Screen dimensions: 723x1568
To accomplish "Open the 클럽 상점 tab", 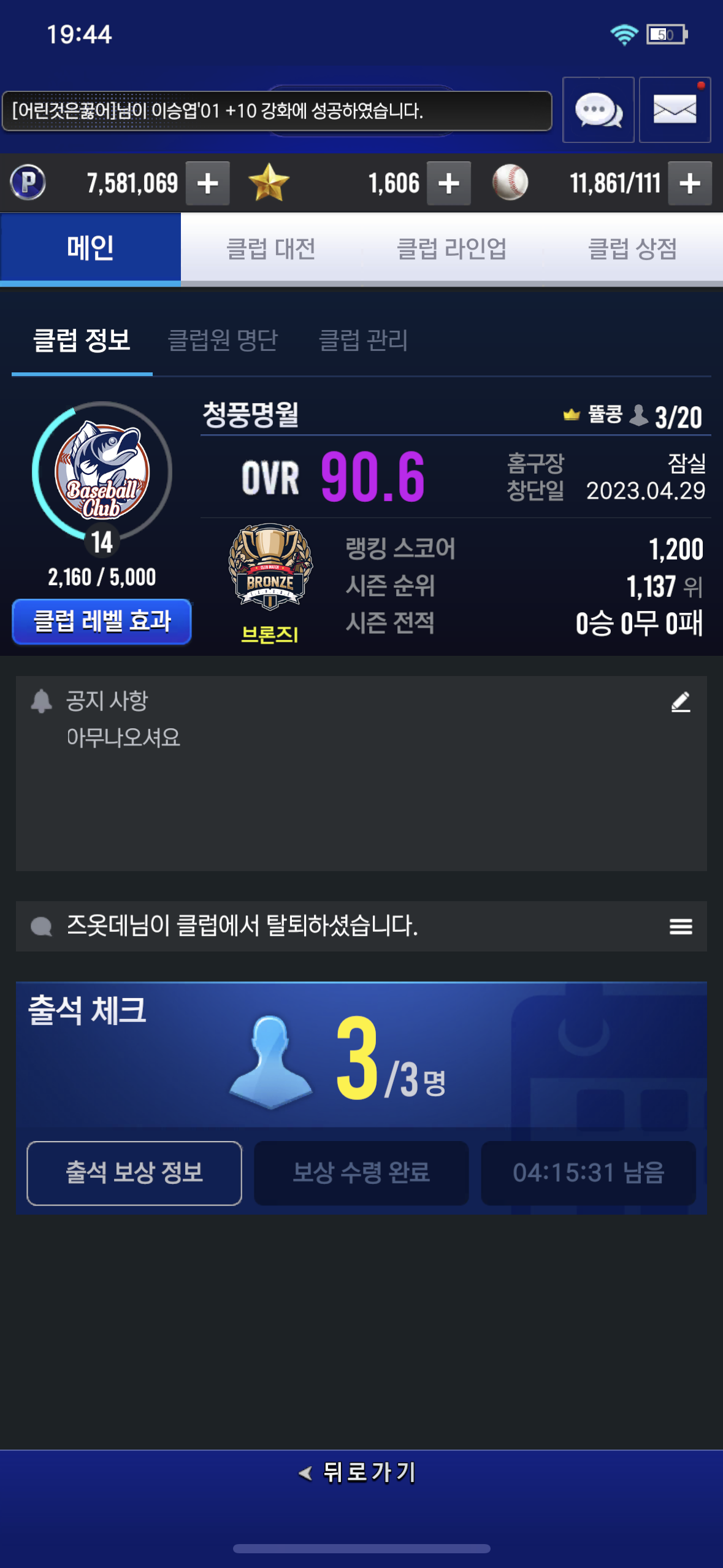I will click(x=632, y=248).
